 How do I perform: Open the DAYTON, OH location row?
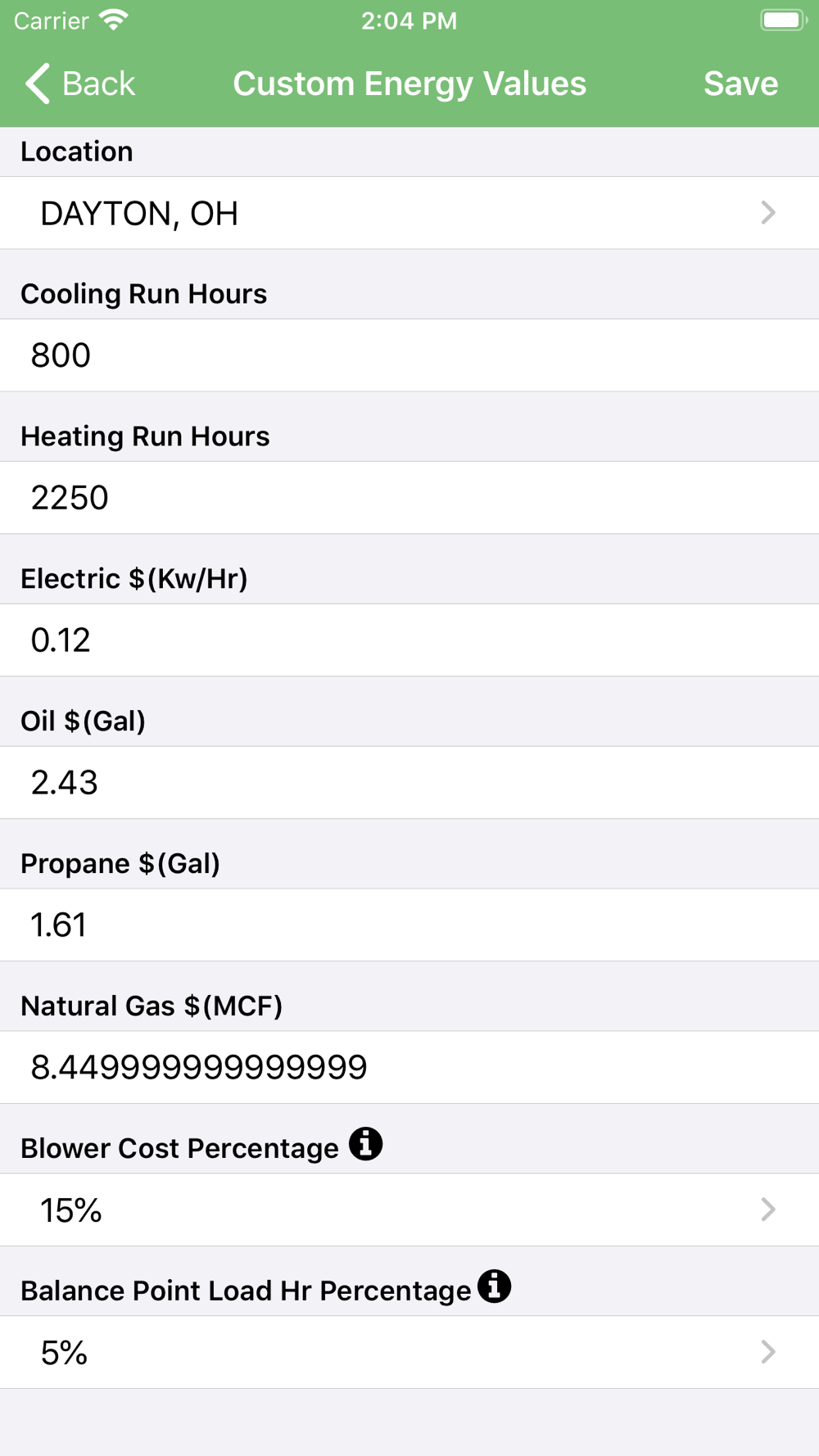409,213
